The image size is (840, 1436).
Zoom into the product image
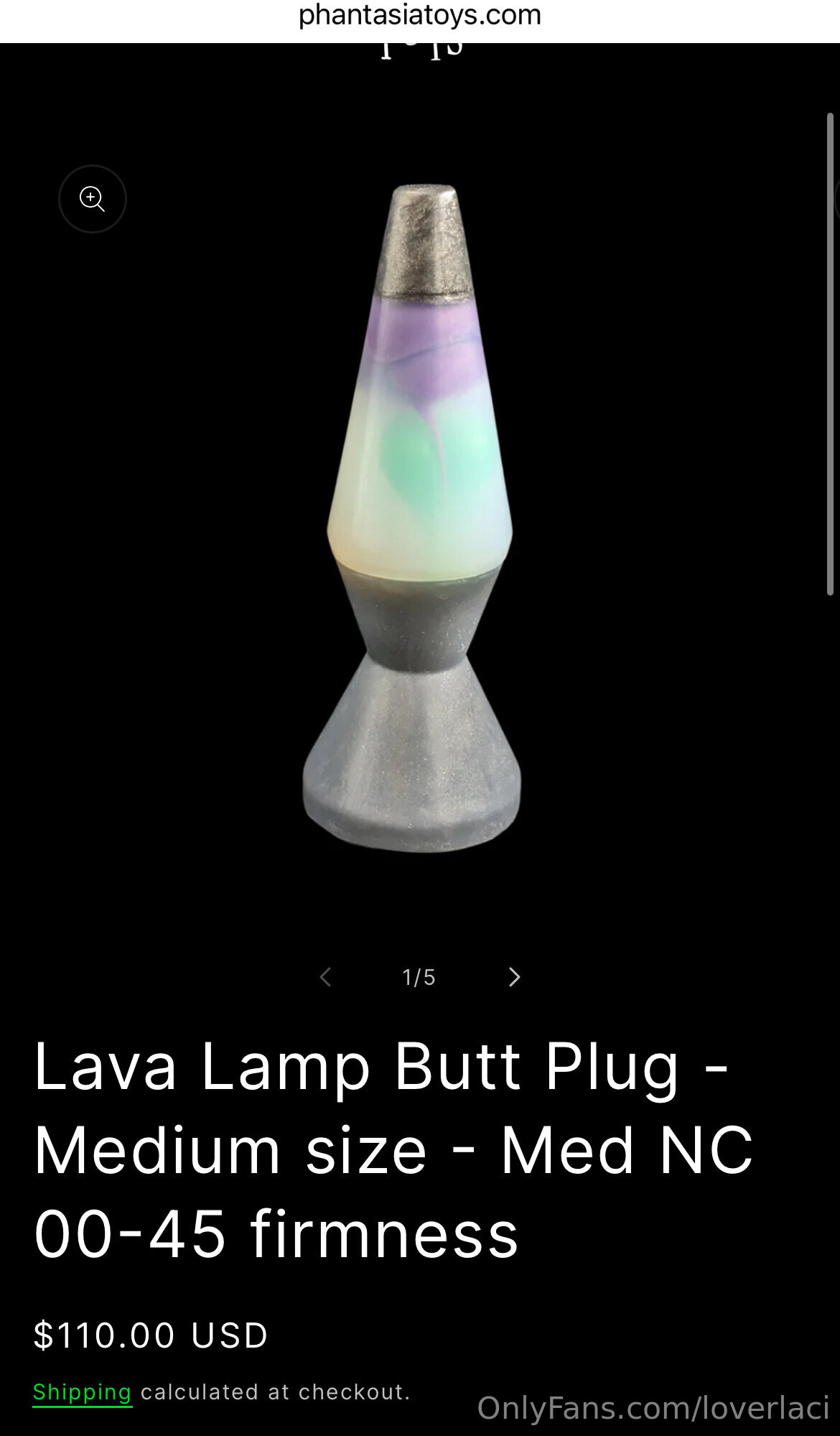92,199
